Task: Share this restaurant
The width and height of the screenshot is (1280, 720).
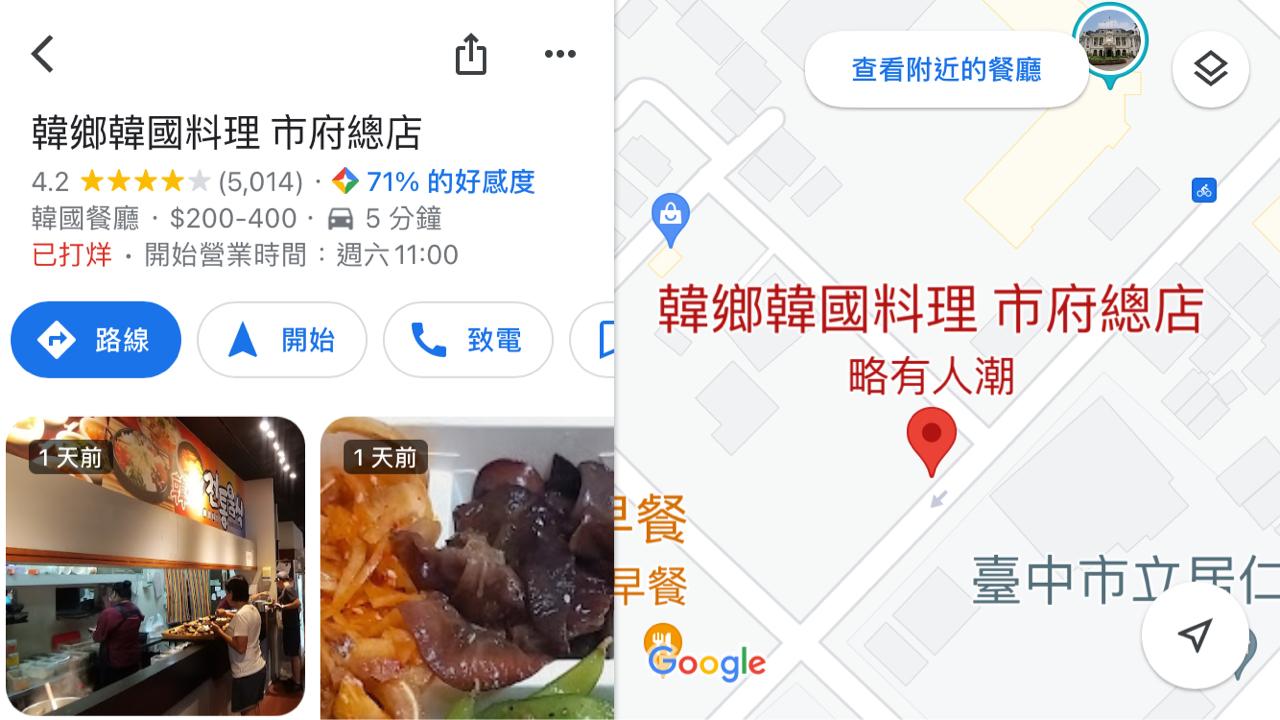Action: (x=470, y=54)
